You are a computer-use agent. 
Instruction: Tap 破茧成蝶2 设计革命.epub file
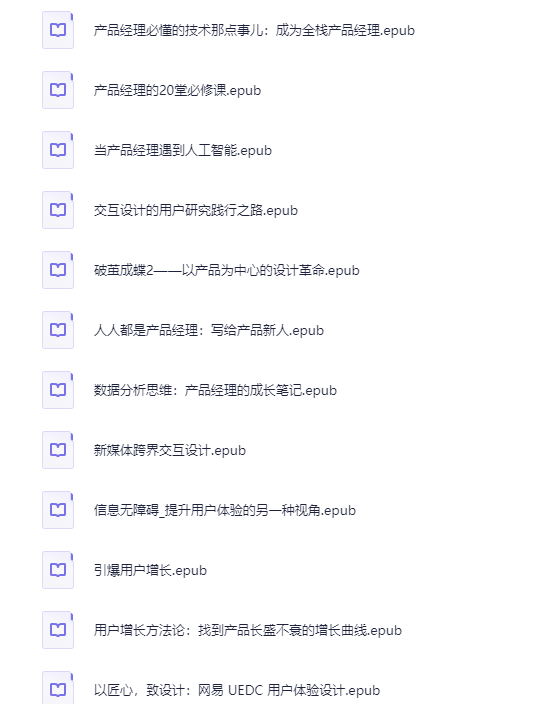pos(226,270)
